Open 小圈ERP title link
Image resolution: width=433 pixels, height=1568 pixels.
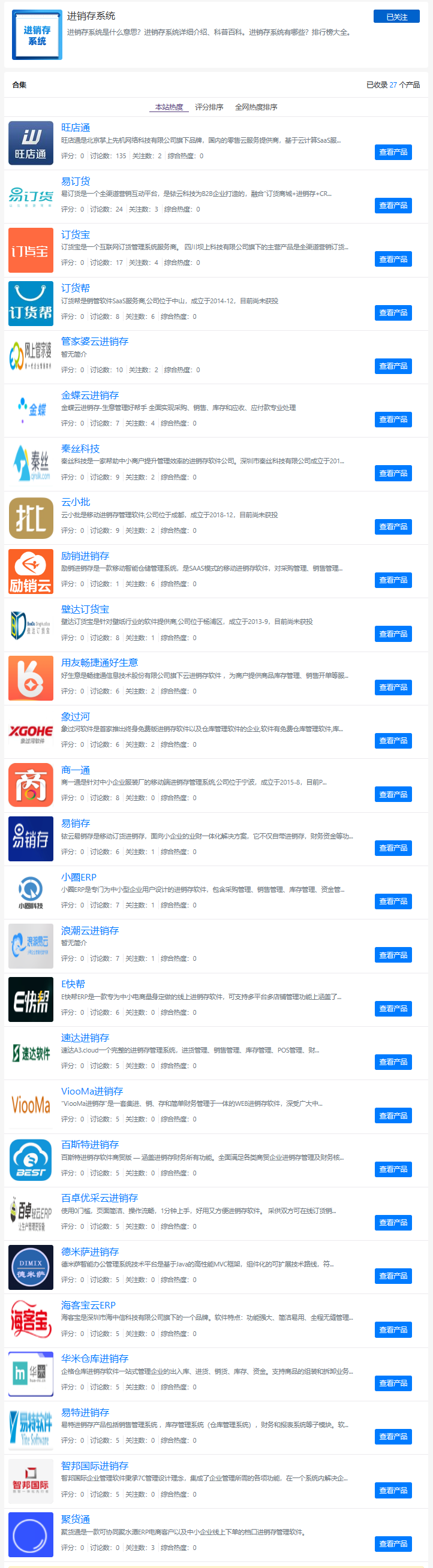79,877
